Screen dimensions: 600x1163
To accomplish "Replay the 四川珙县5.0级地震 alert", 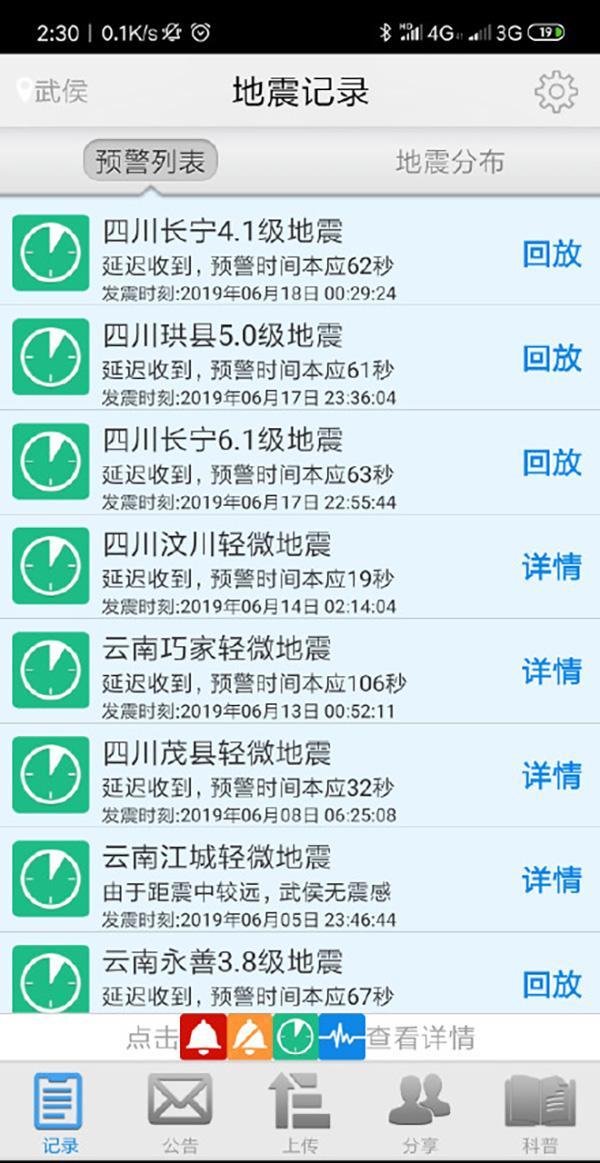I will click(x=552, y=358).
